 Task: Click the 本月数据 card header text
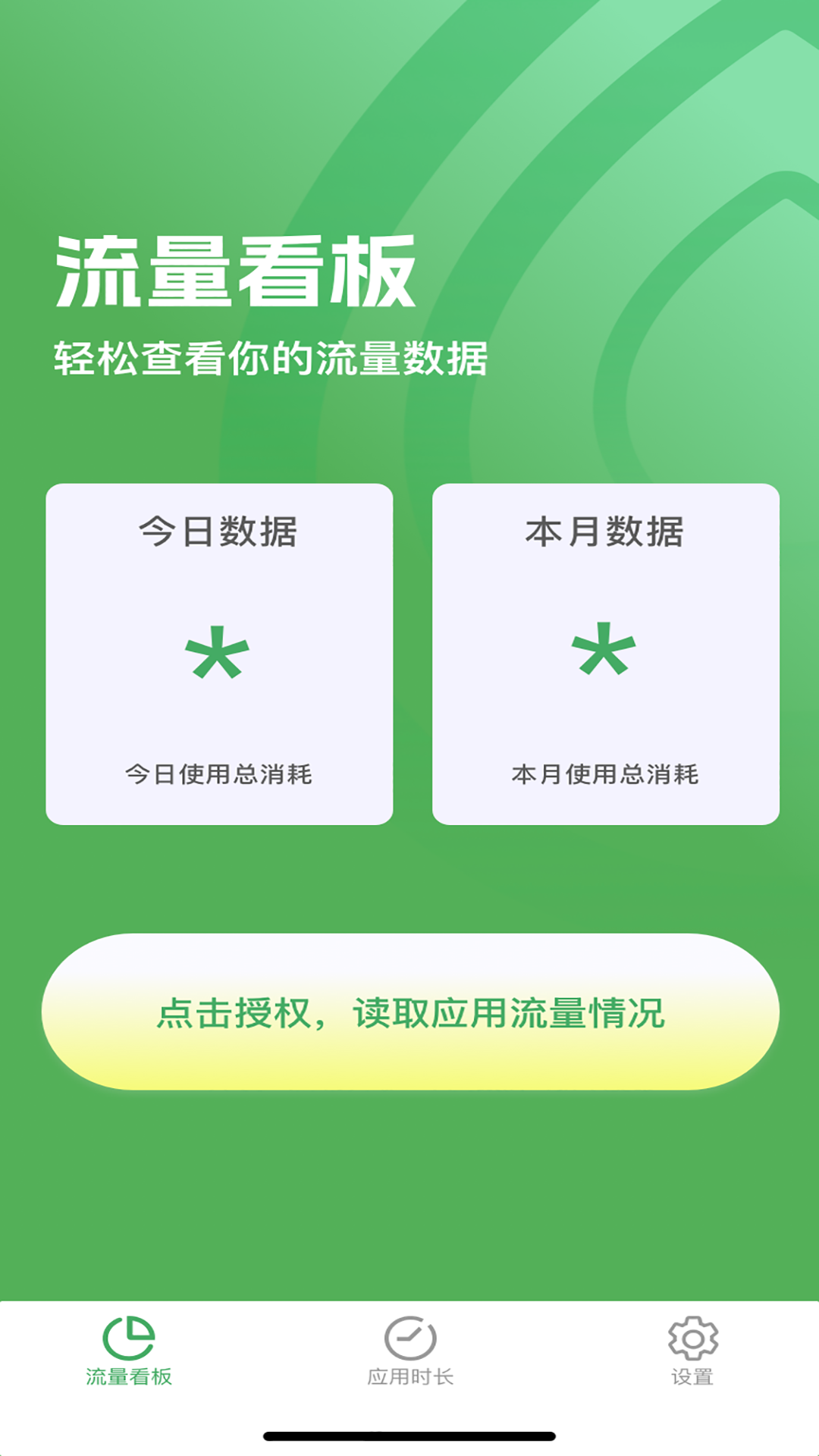pyautogui.click(x=603, y=532)
